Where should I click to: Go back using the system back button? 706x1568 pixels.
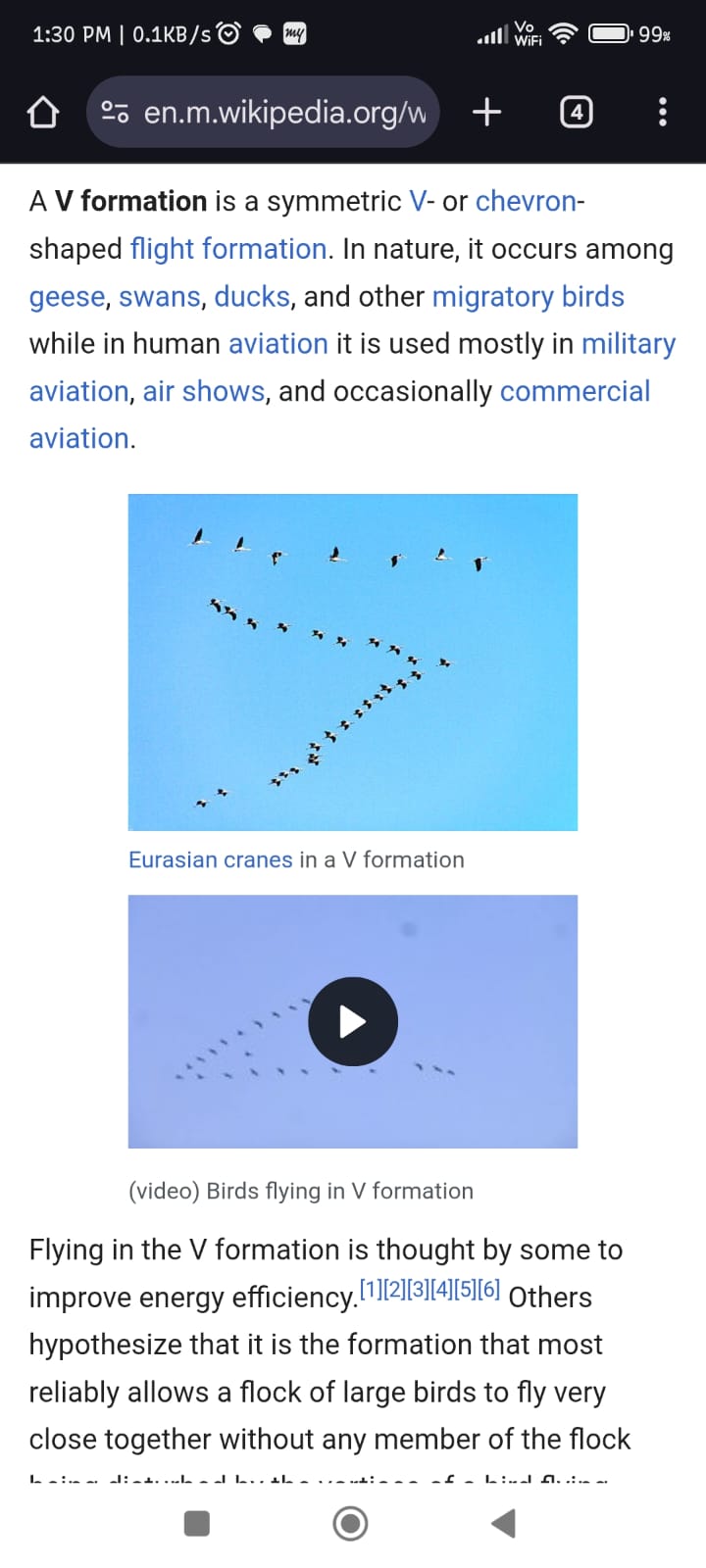coord(503,1523)
